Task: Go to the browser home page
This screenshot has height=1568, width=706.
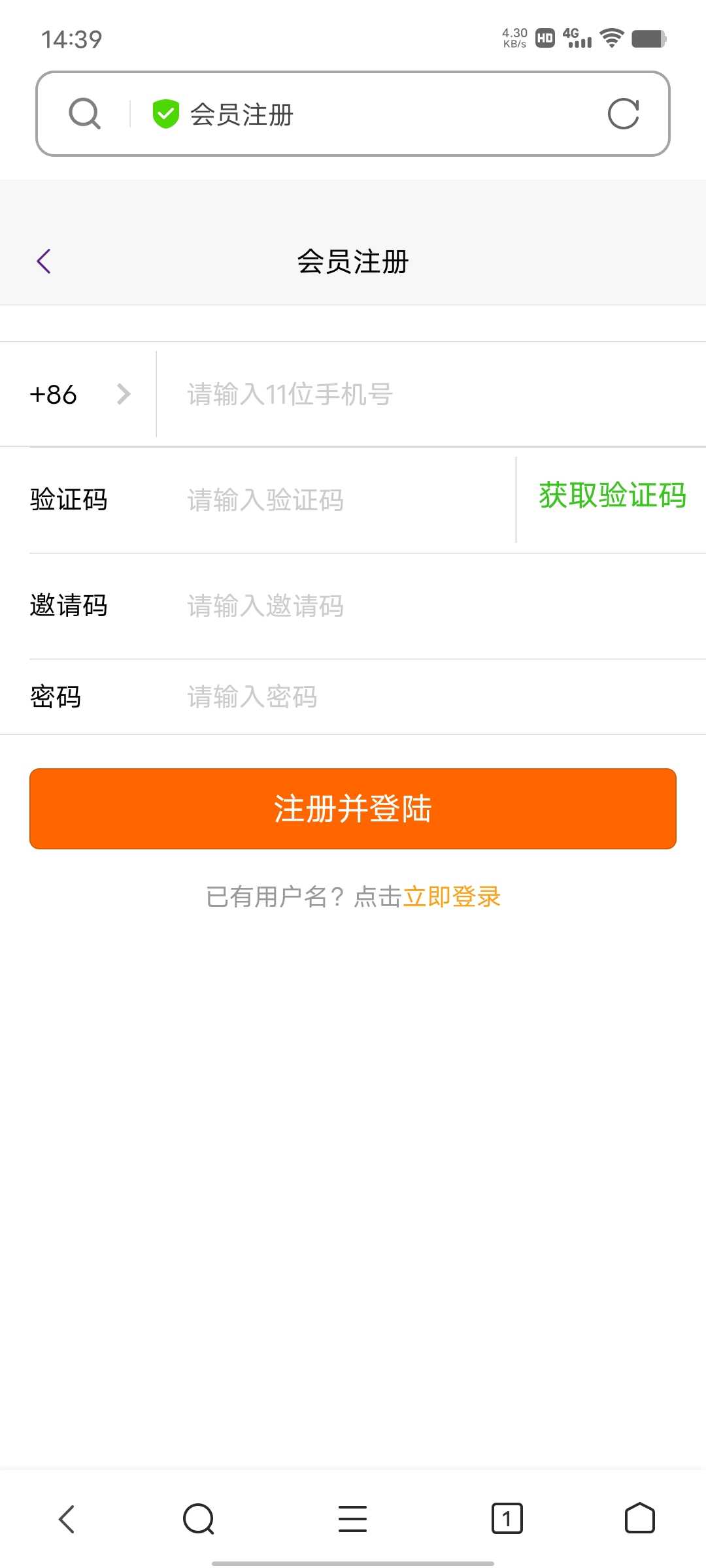Action: 640,1518
